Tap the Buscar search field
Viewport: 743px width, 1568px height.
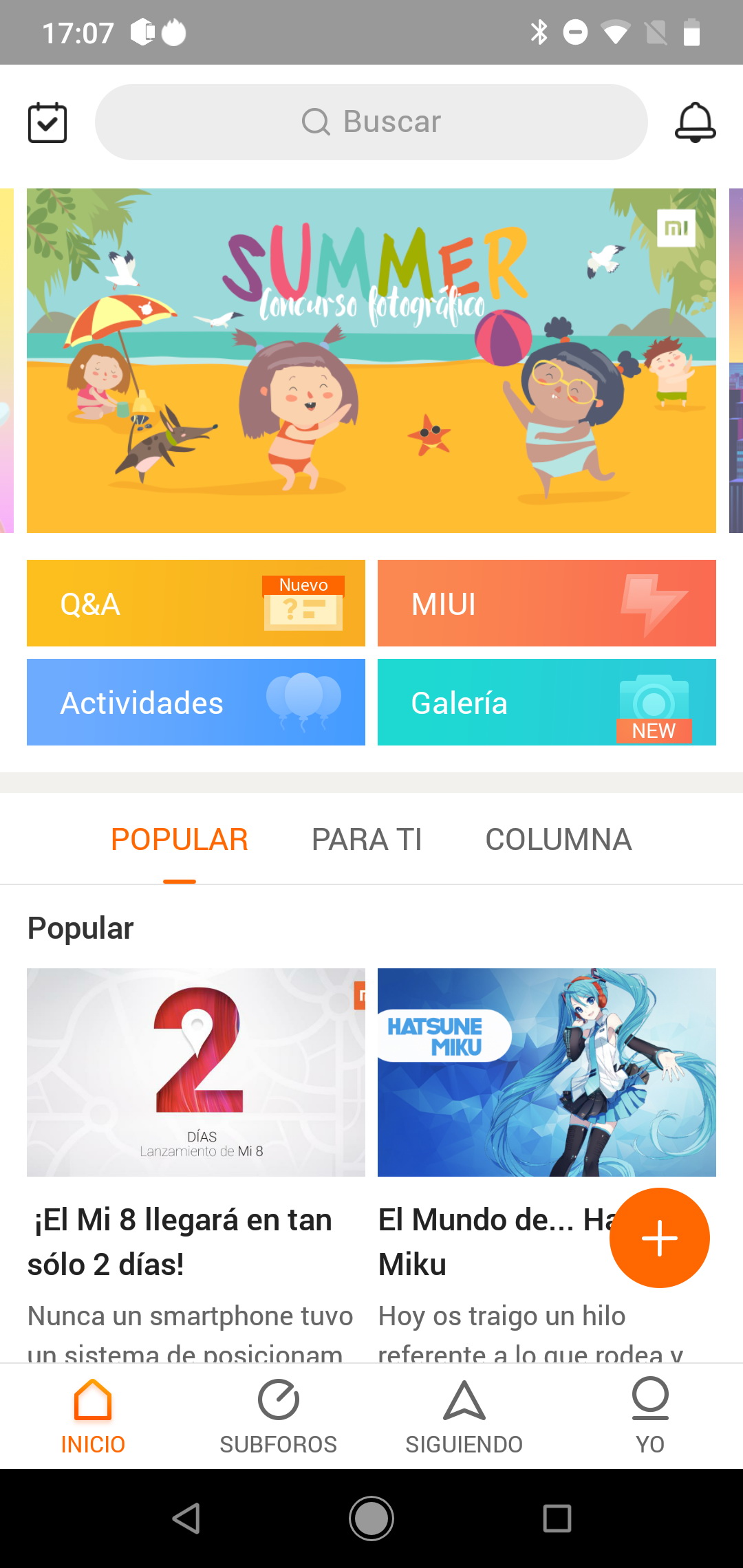click(371, 122)
